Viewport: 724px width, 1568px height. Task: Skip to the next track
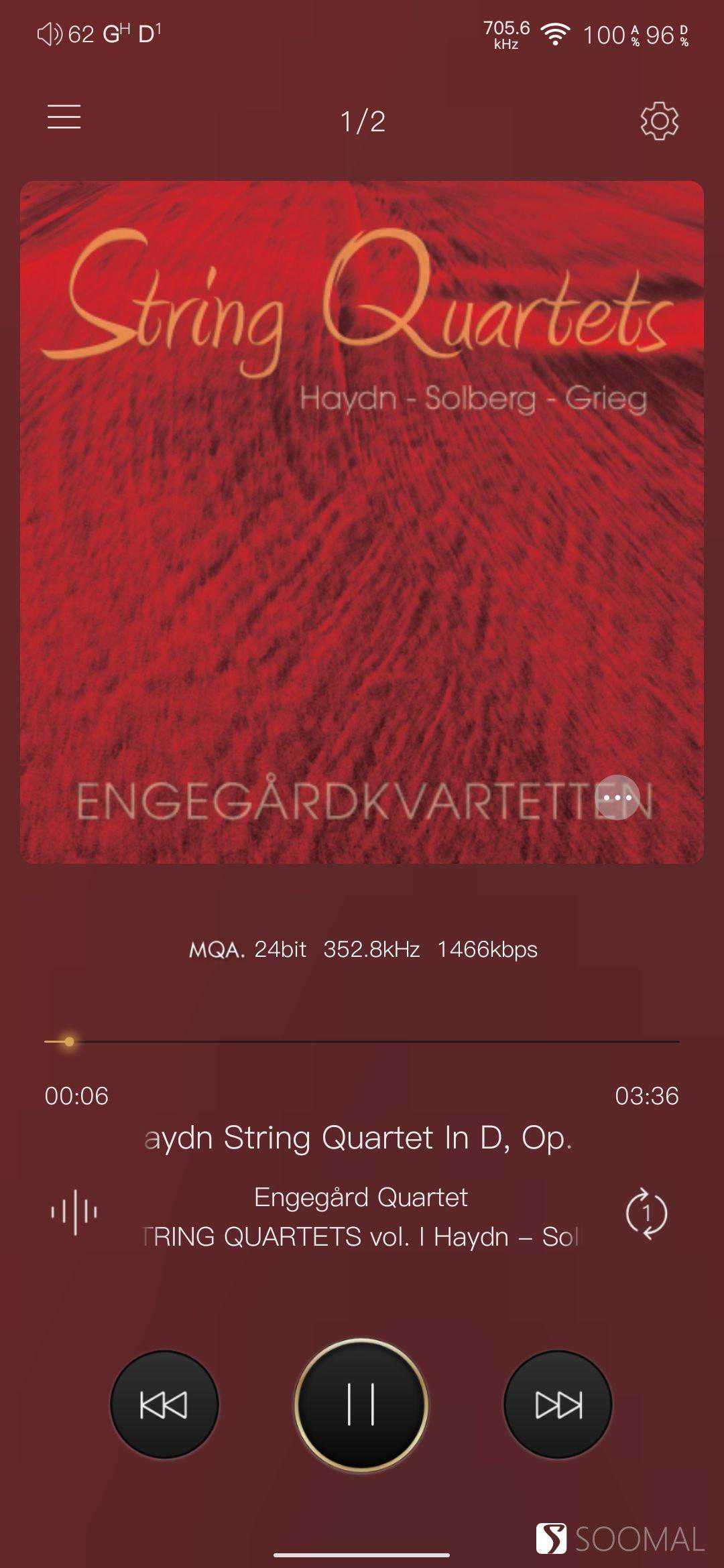point(558,1404)
